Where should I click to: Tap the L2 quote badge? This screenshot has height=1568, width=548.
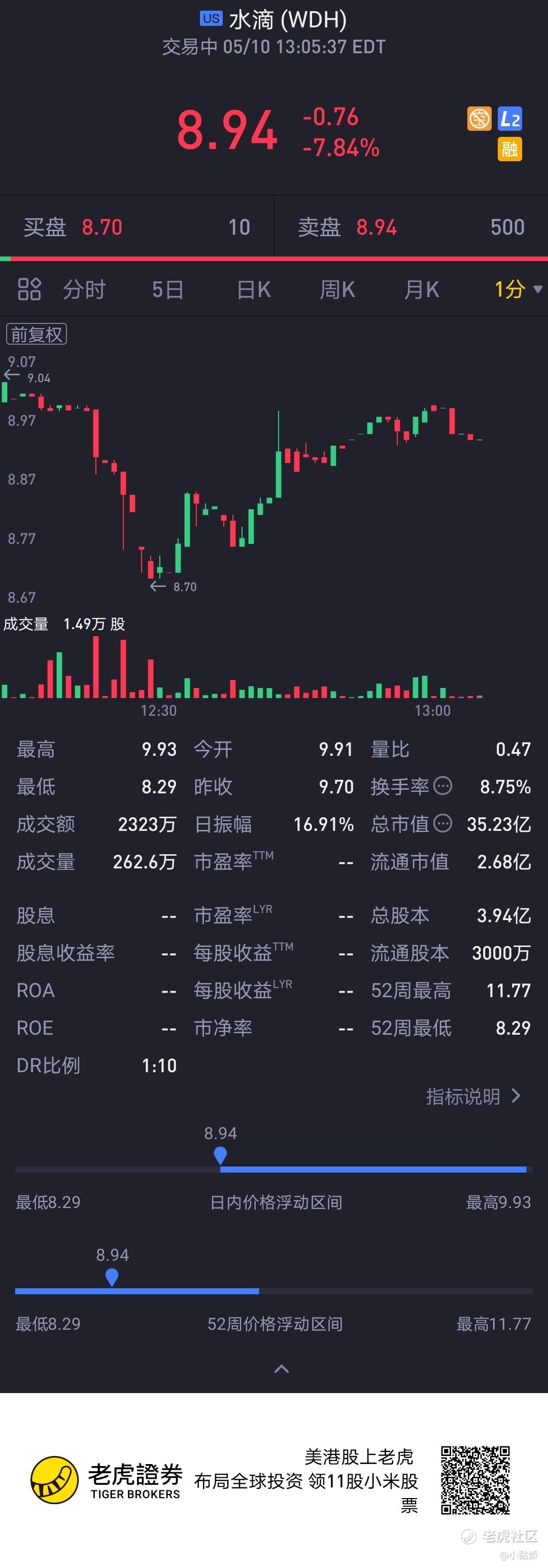(509, 119)
